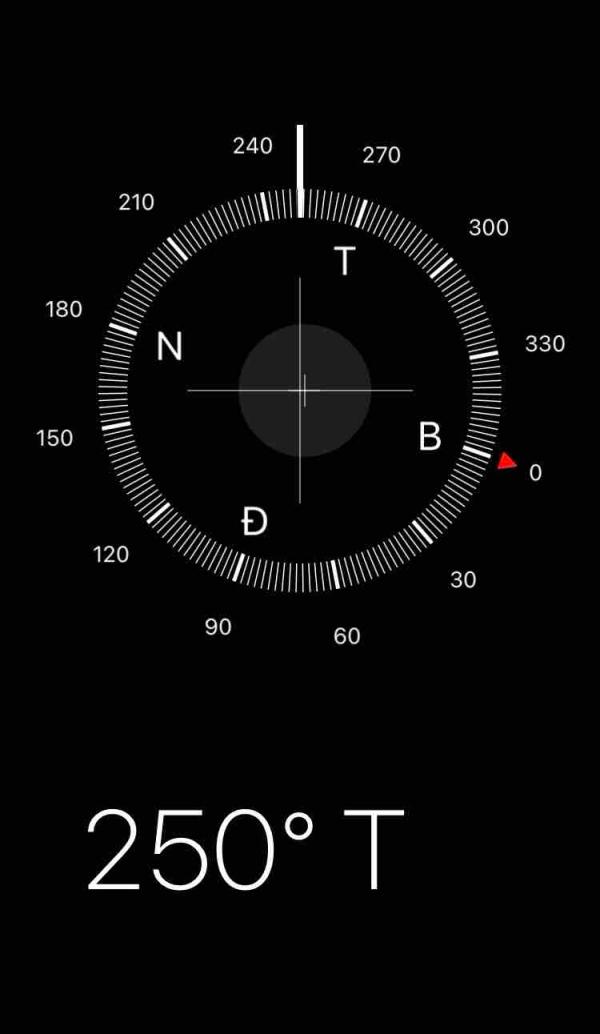This screenshot has width=600, height=1034.
Task: Tap the compass dial to lock heading
Action: click(300, 390)
